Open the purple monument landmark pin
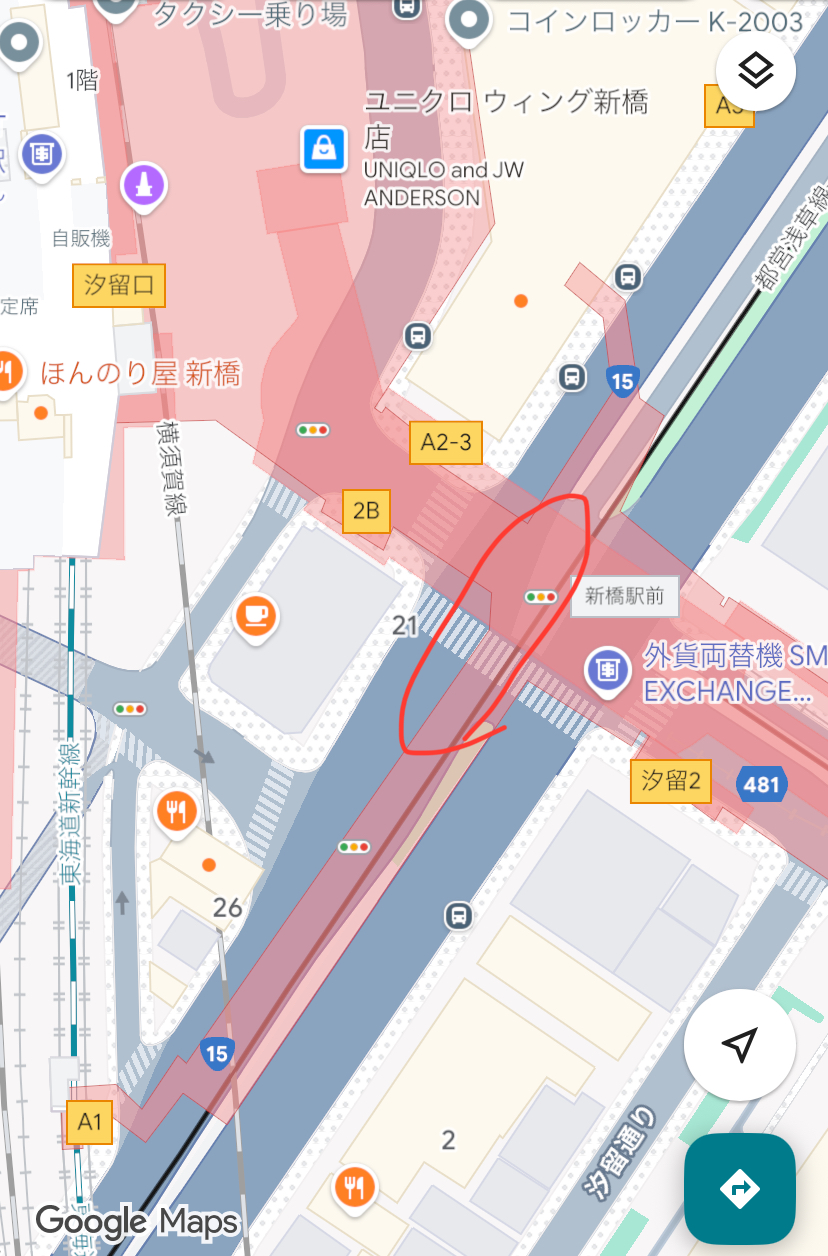This screenshot has height=1256, width=828. 144,185
